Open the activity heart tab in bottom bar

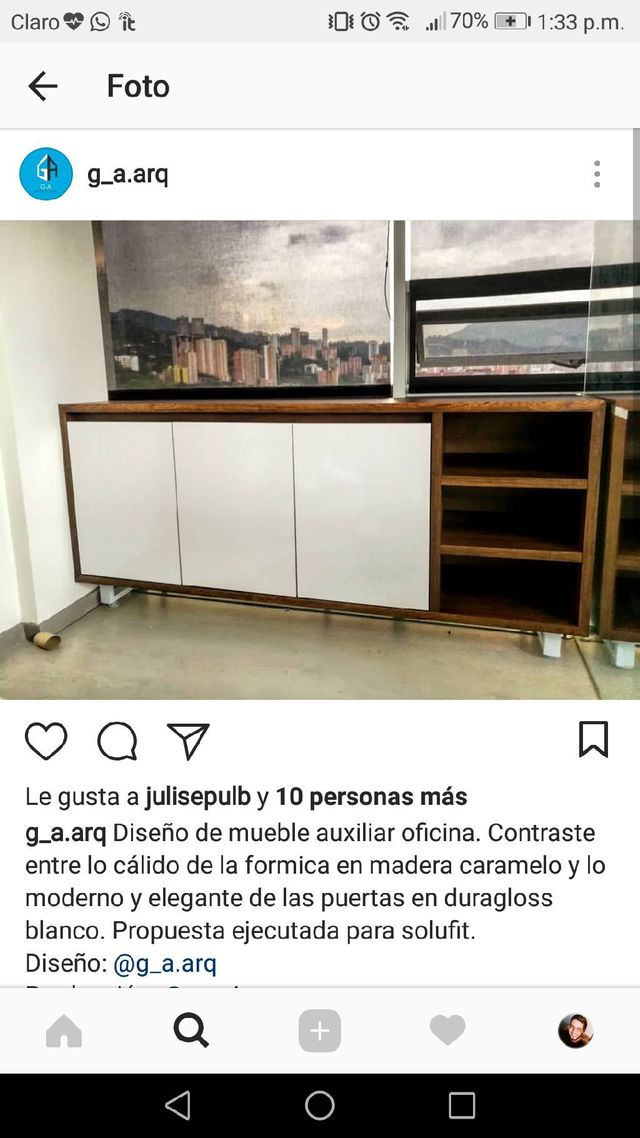pyautogui.click(x=447, y=1031)
